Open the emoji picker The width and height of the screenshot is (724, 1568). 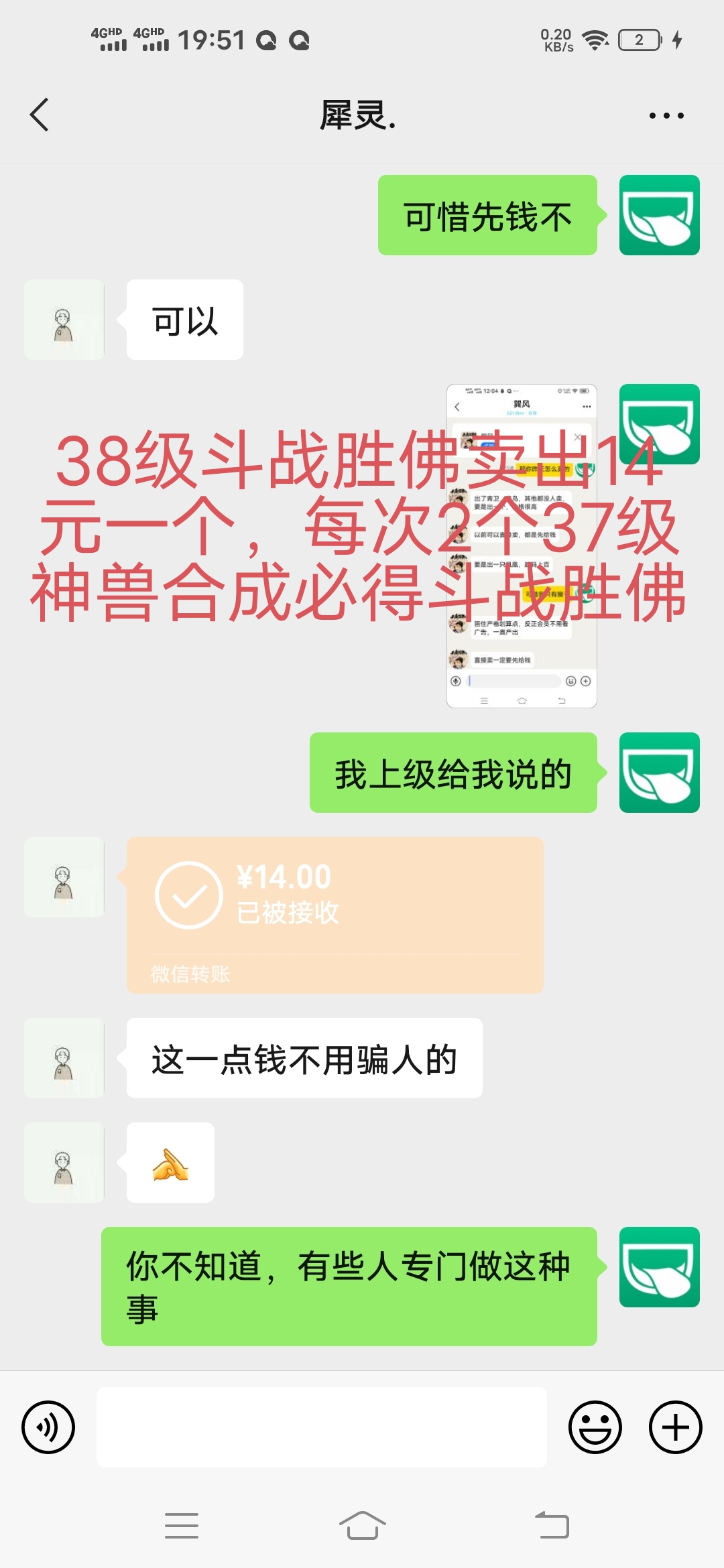pos(595,1427)
